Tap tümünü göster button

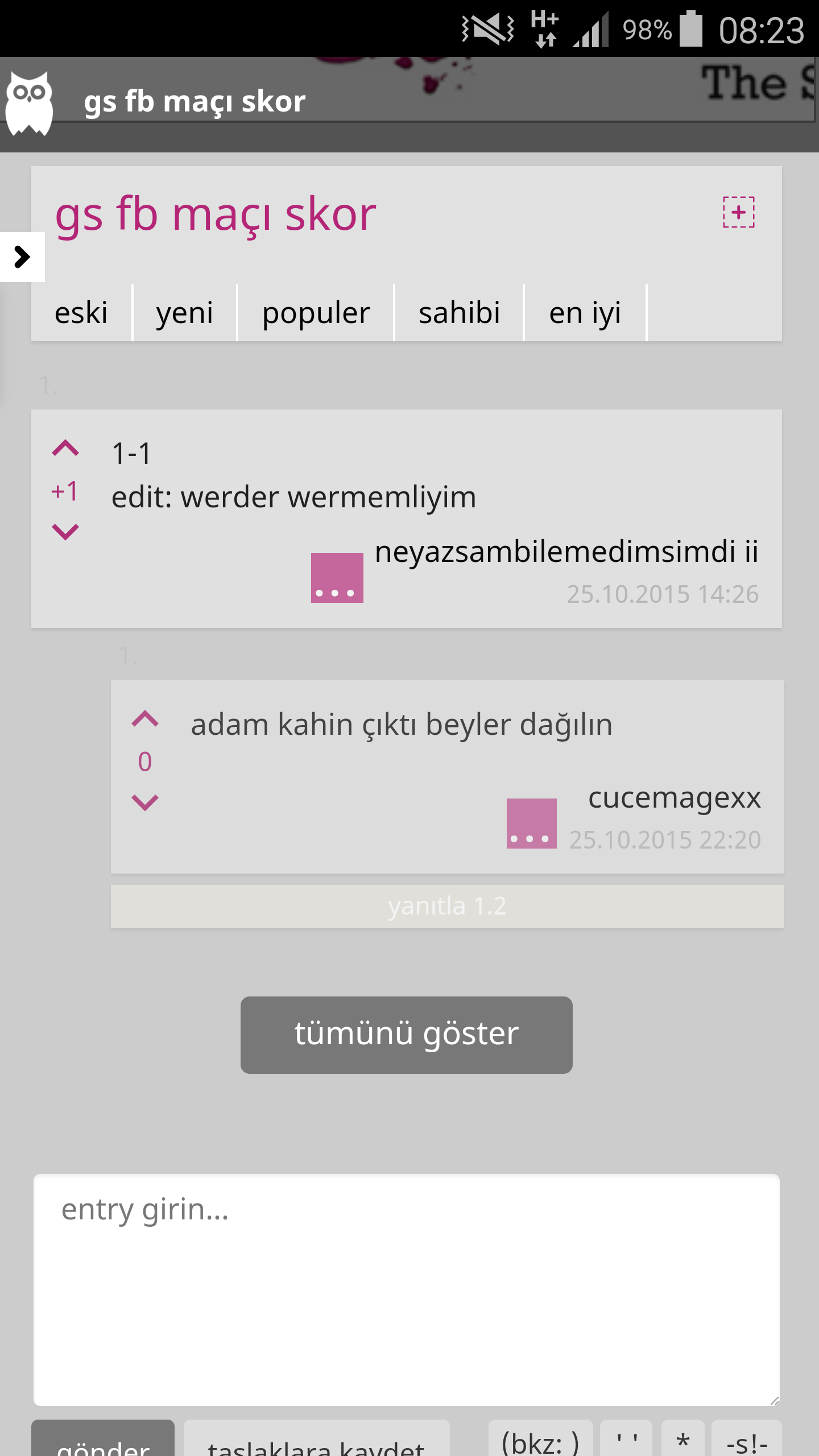click(407, 1035)
